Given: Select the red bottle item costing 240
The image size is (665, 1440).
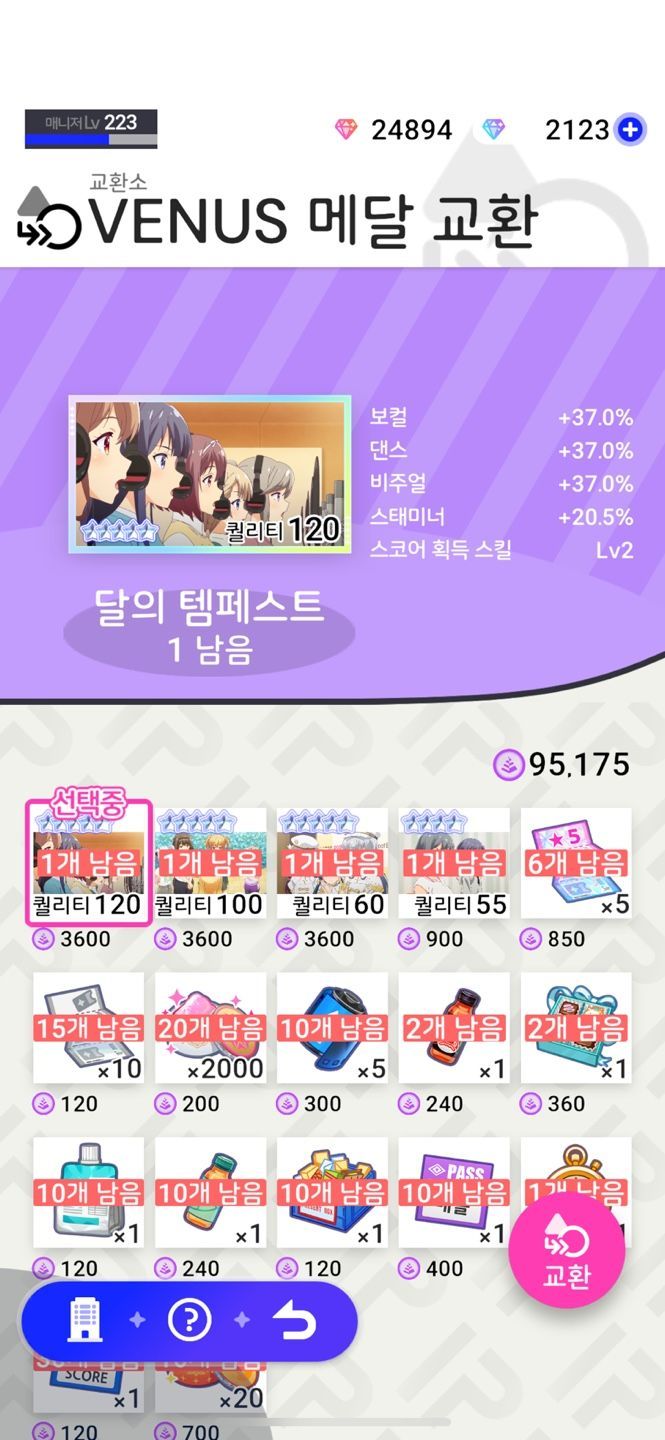Looking at the screenshot, I should point(454,1028).
